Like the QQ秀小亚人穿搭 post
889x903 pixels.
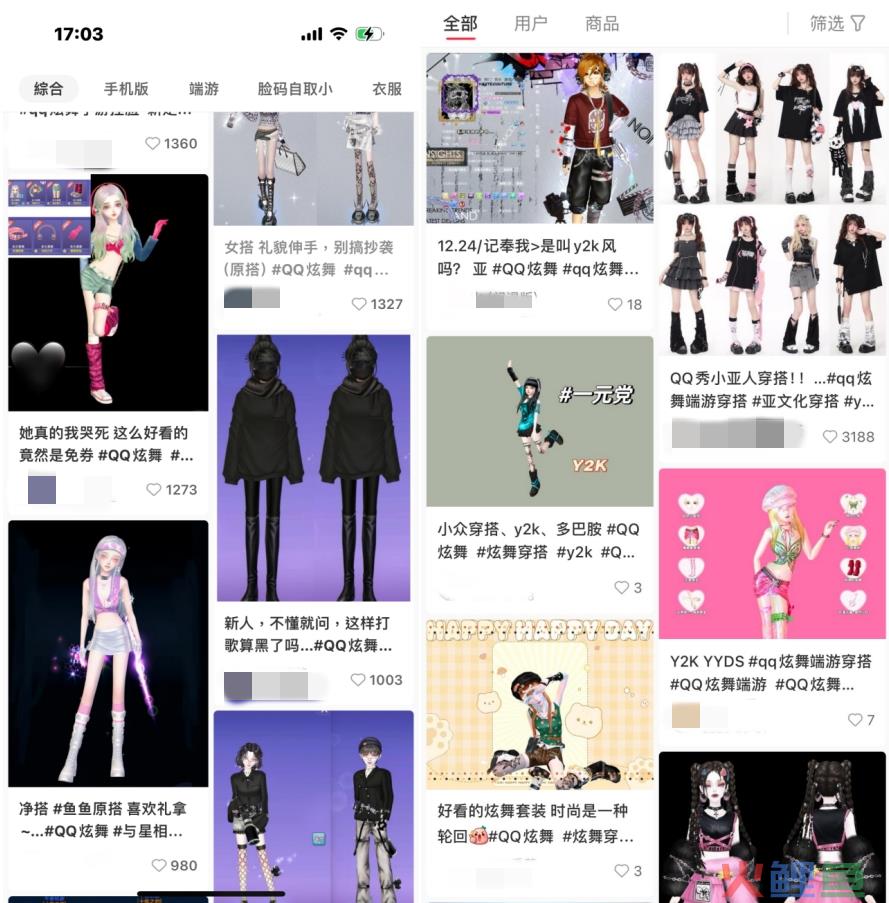pos(830,437)
